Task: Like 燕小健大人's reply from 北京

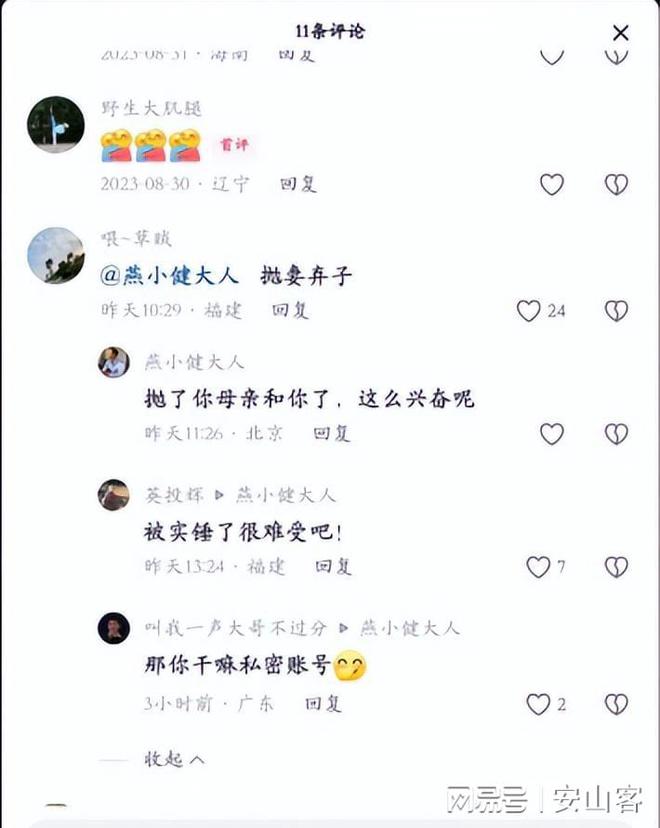Action: pyautogui.click(x=552, y=433)
